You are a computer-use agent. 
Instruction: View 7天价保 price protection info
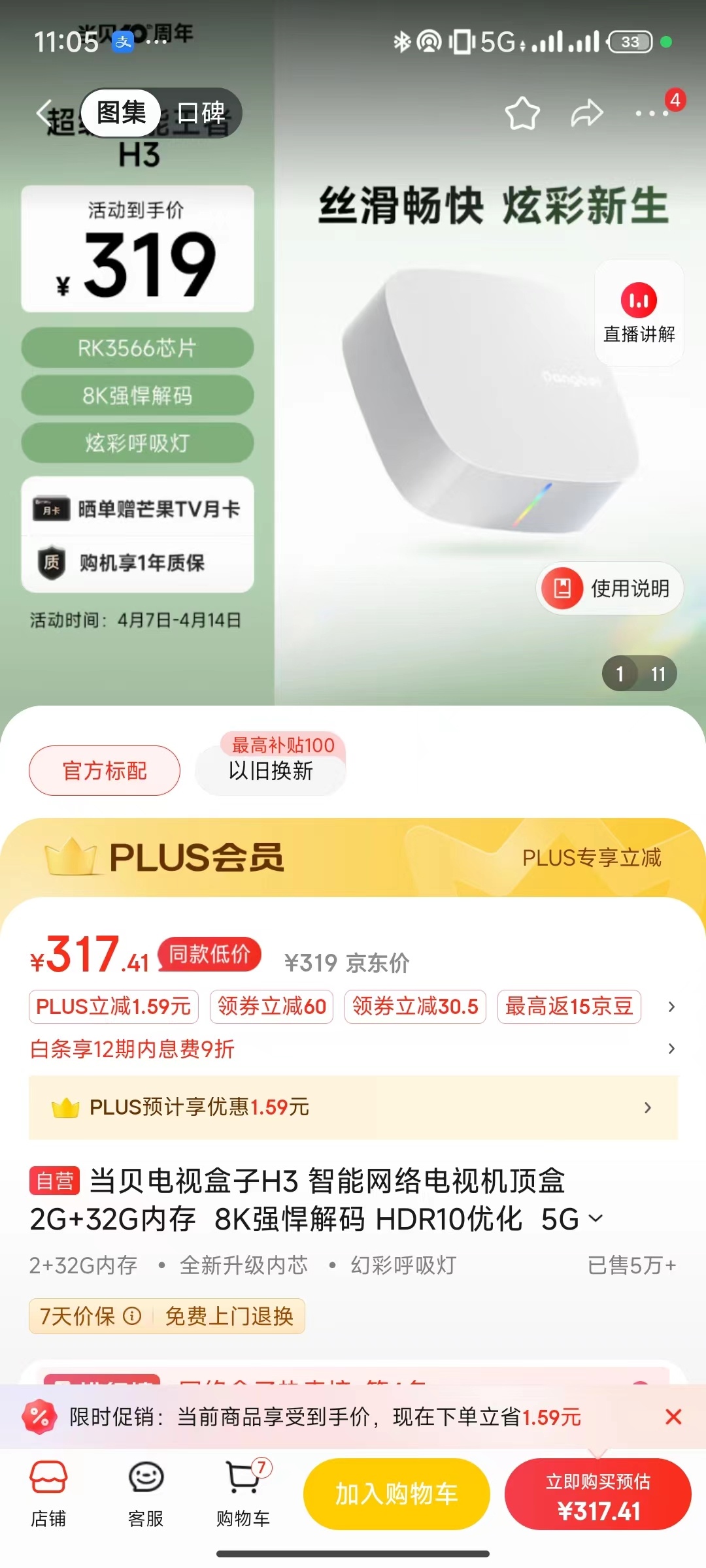pyautogui.click(x=90, y=1316)
